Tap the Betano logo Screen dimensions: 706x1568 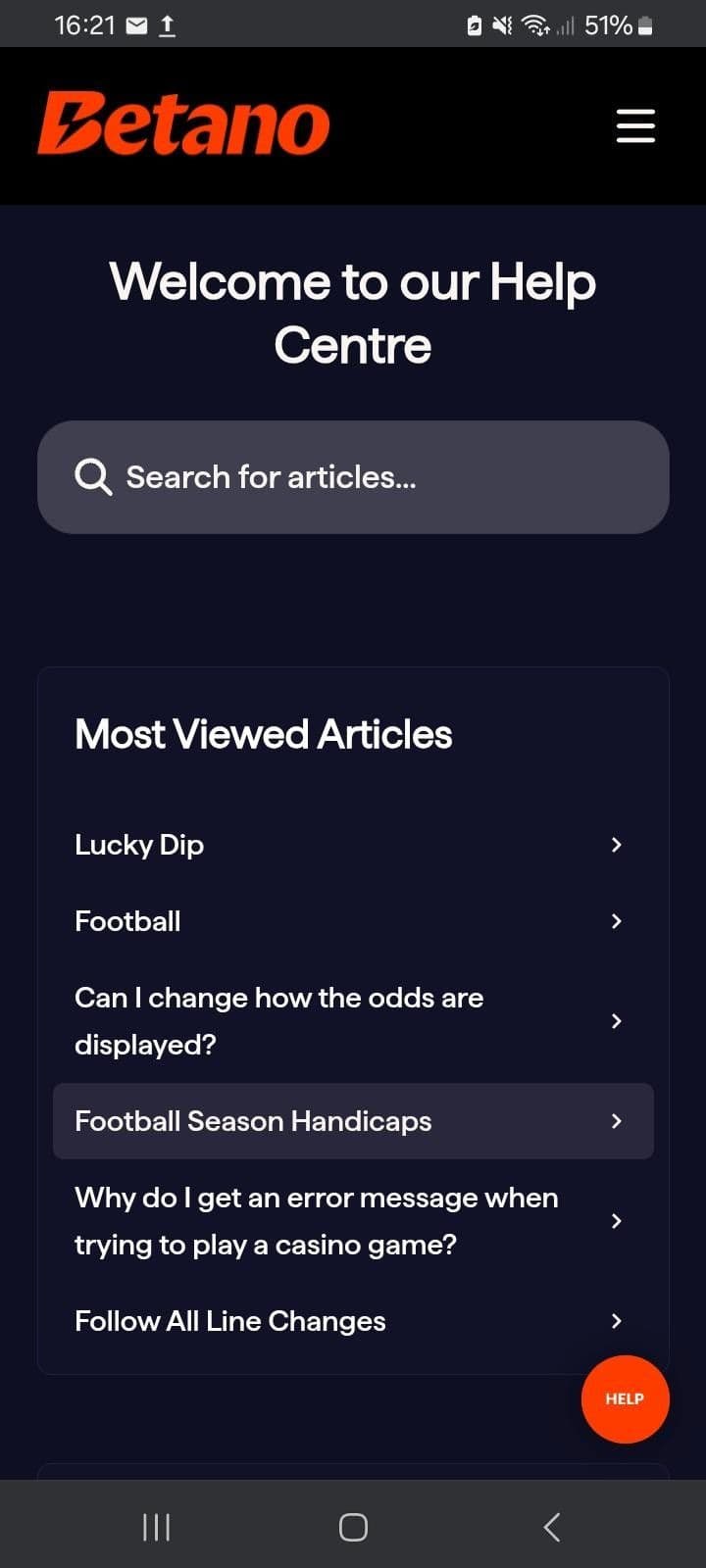tap(182, 123)
